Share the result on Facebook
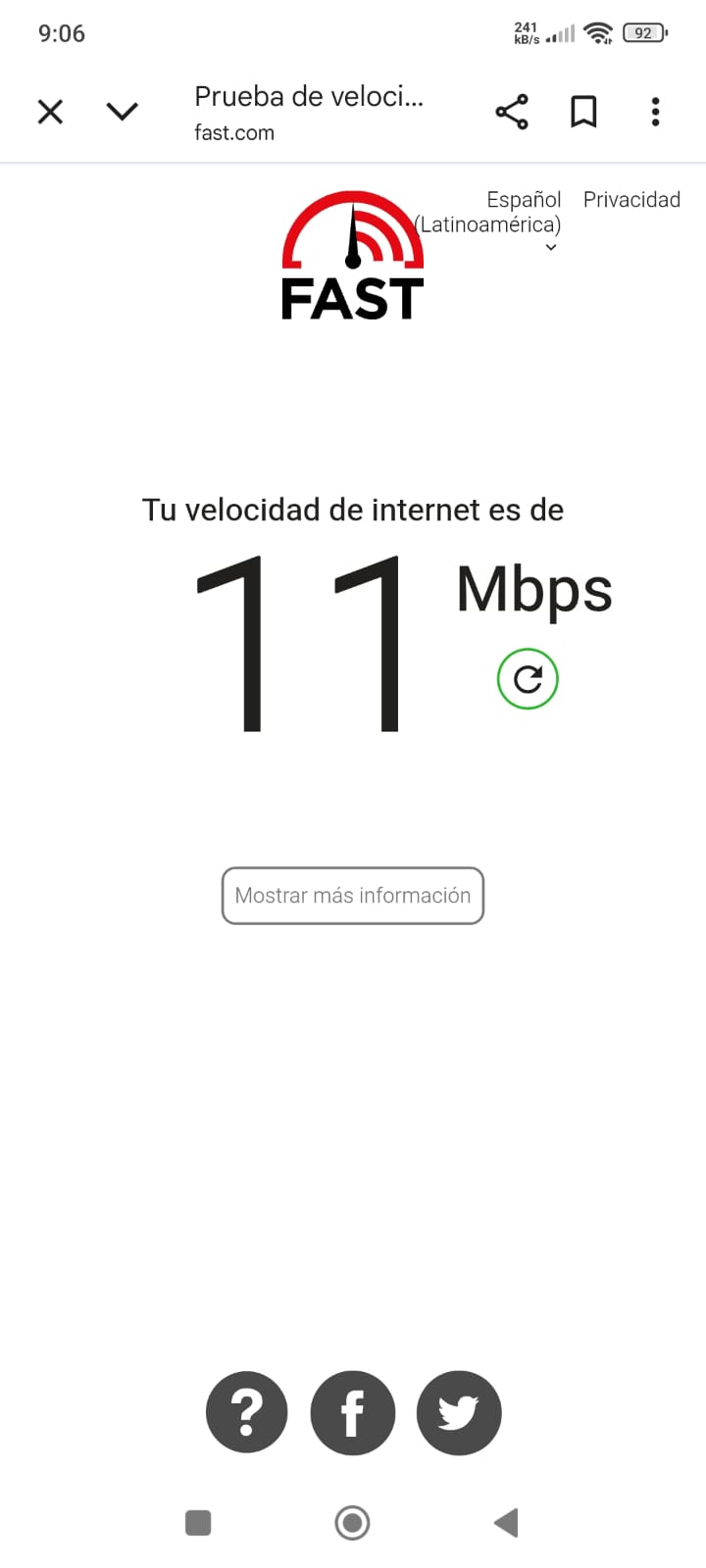The width and height of the screenshot is (706, 1568). pyautogui.click(x=353, y=1412)
